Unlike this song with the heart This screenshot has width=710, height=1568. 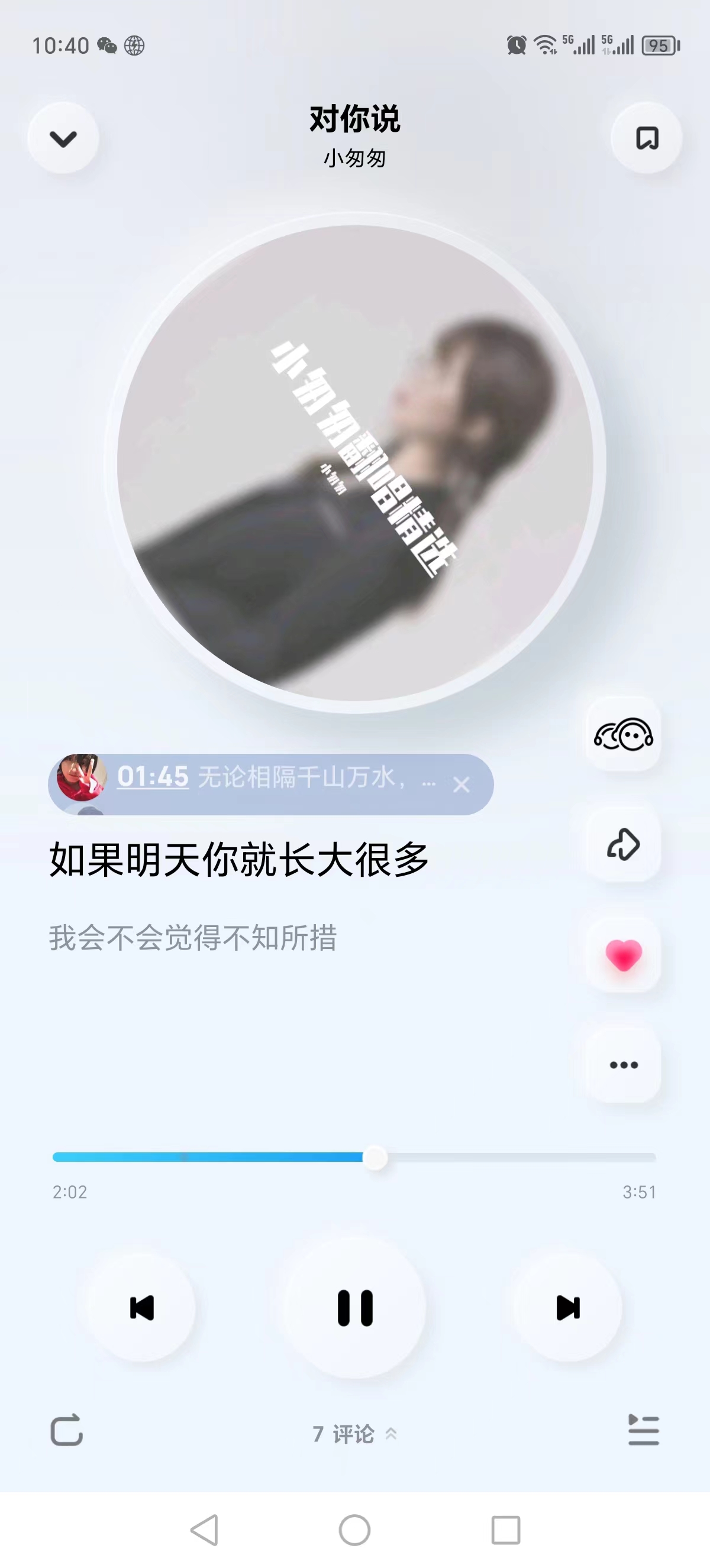(623, 954)
